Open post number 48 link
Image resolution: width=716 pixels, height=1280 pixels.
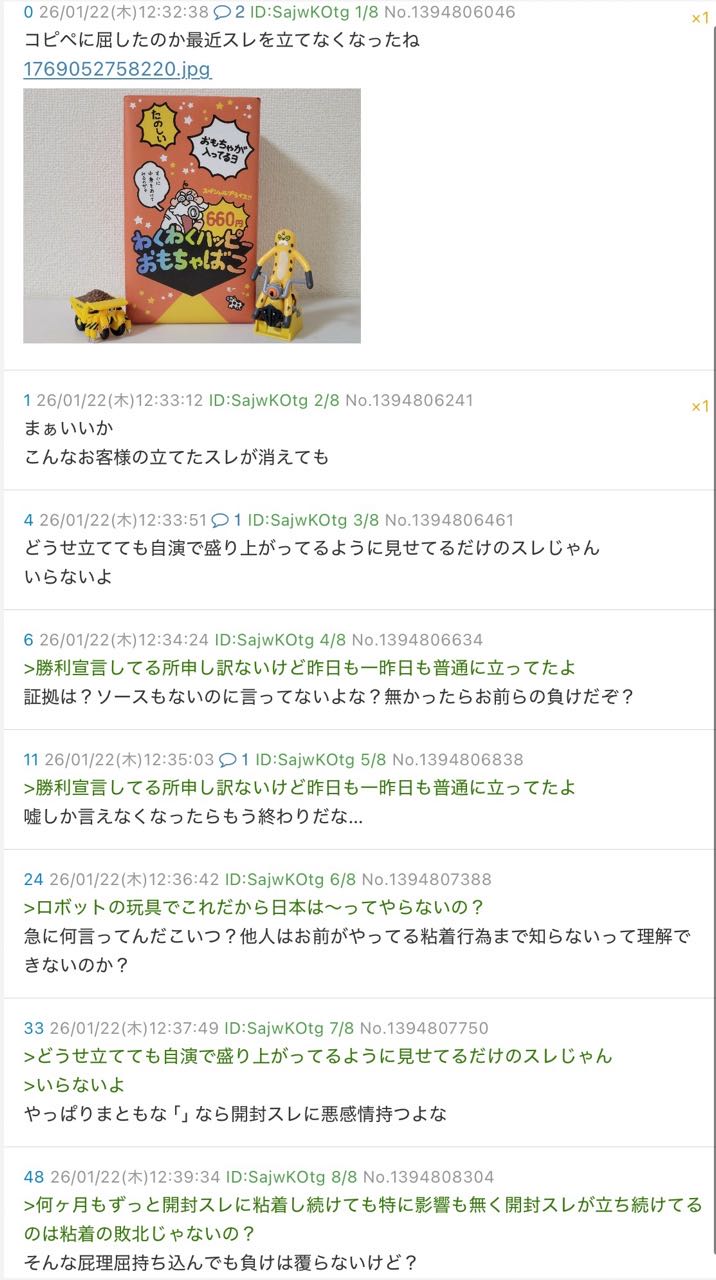(33, 1177)
